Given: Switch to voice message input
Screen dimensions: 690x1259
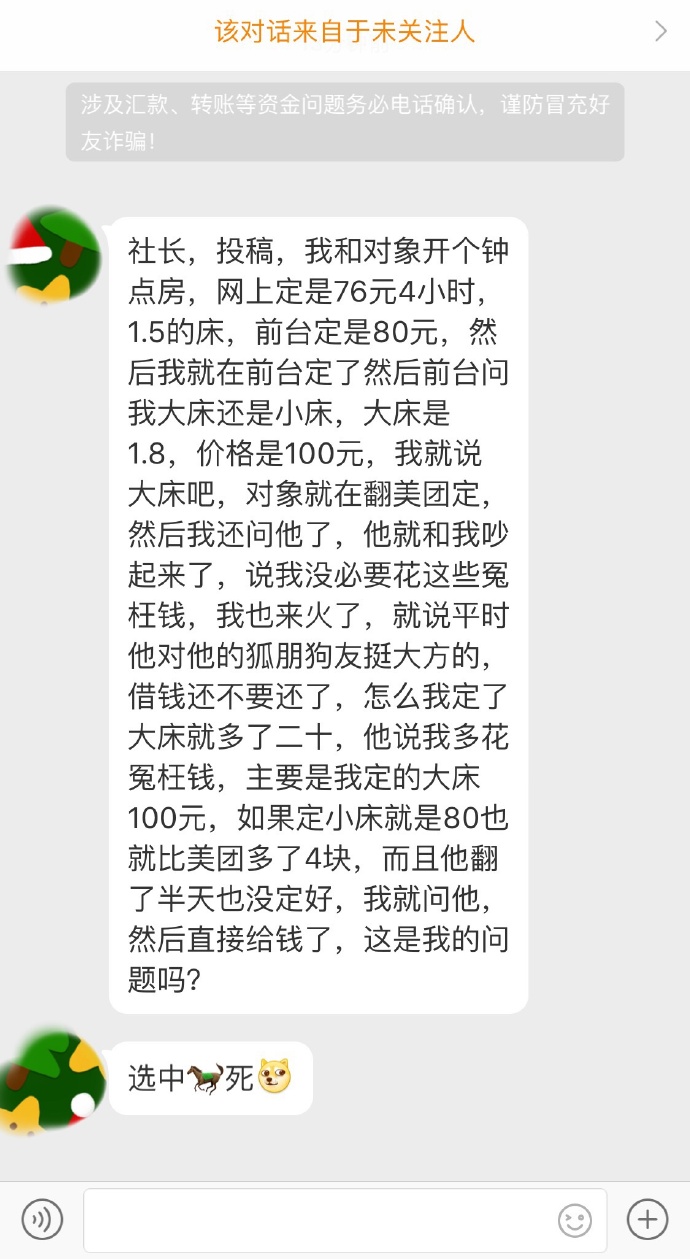Looking at the screenshot, I should (x=42, y=1219).
